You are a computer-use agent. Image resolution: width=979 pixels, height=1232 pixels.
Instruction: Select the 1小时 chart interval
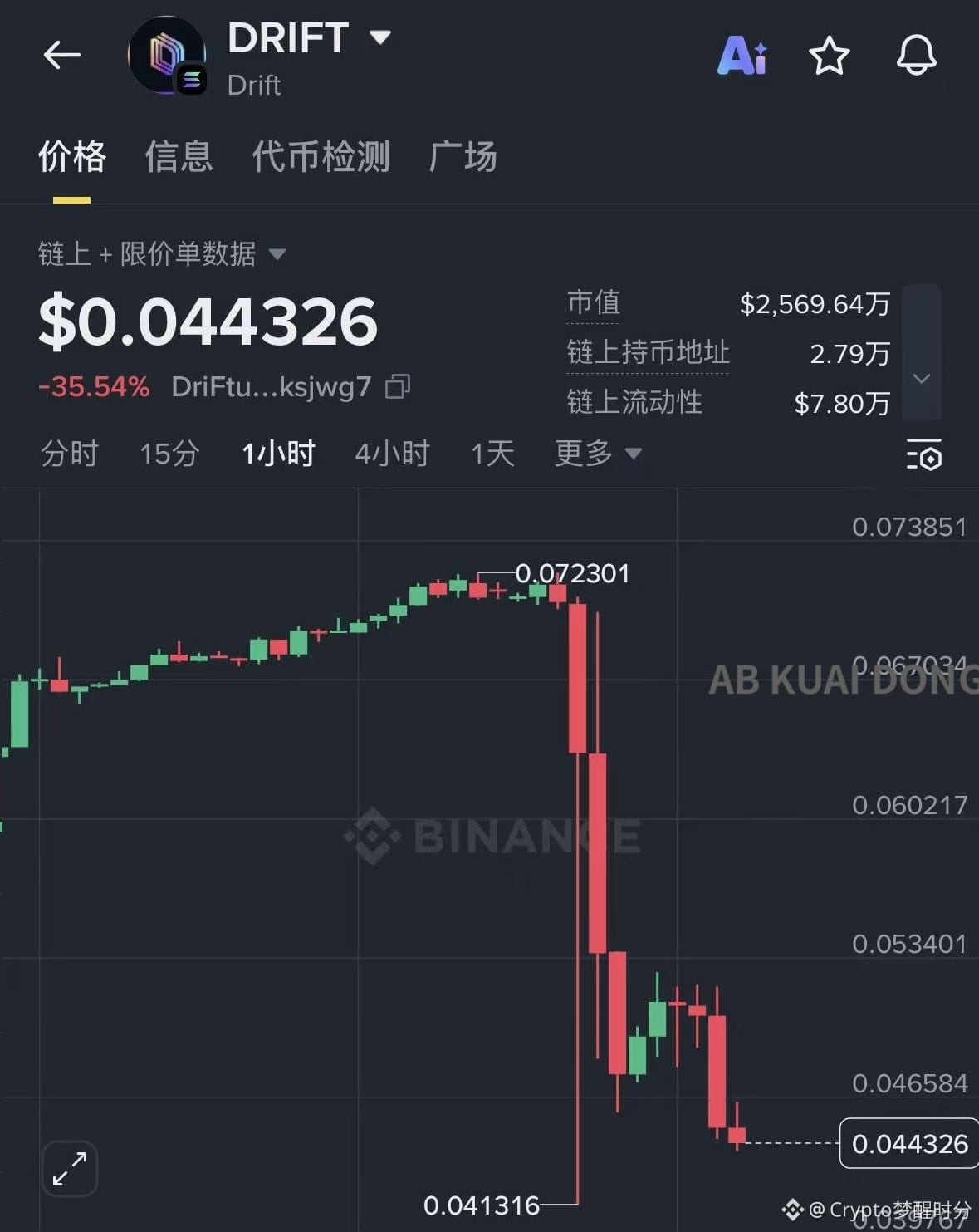278,454
